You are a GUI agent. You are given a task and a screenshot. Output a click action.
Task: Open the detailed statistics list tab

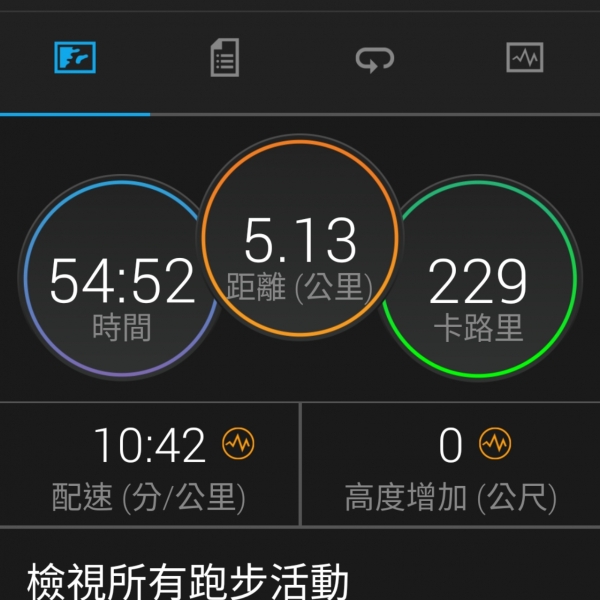coord(225,58)
